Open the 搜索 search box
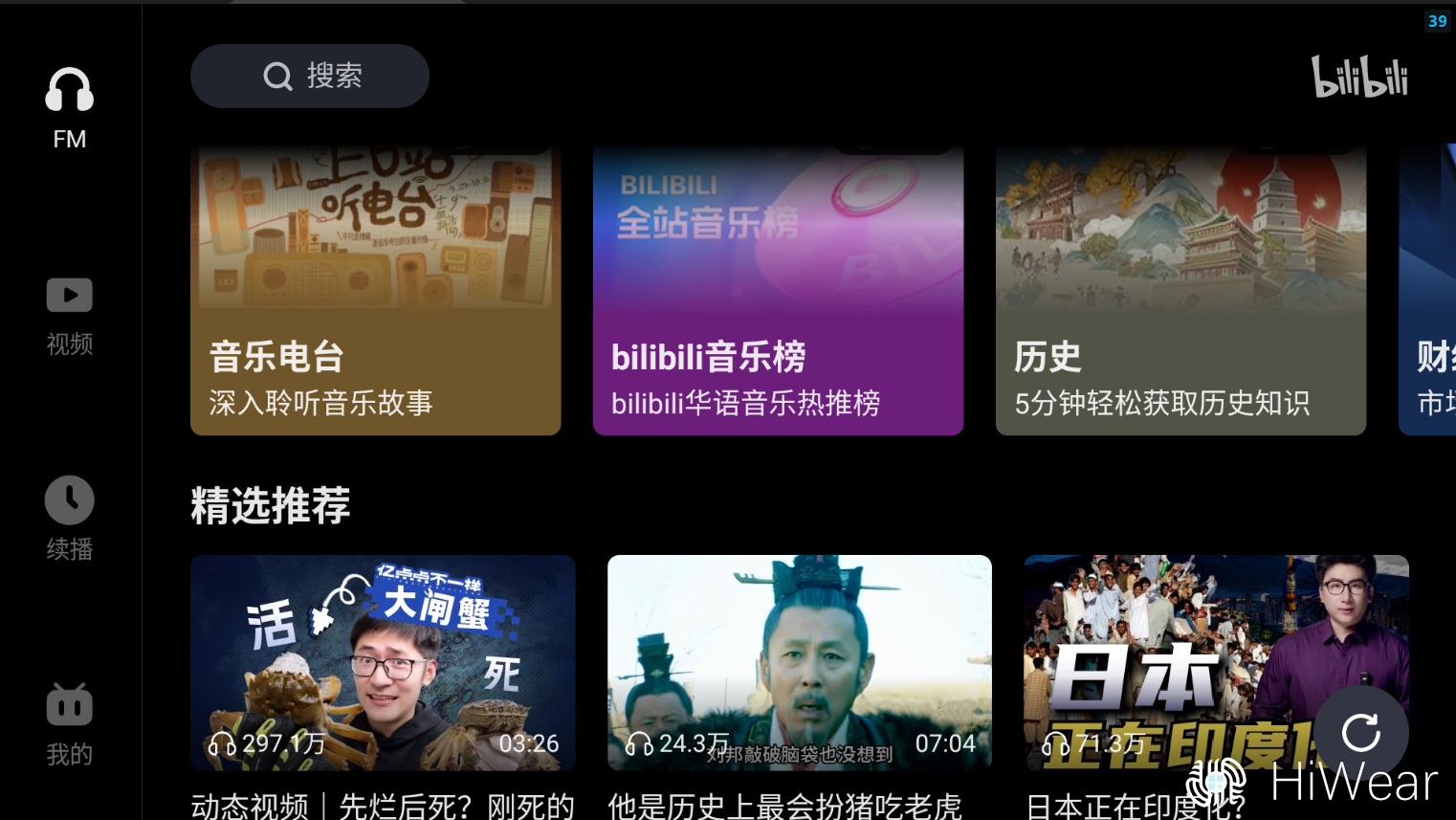 tap(309, 76)
